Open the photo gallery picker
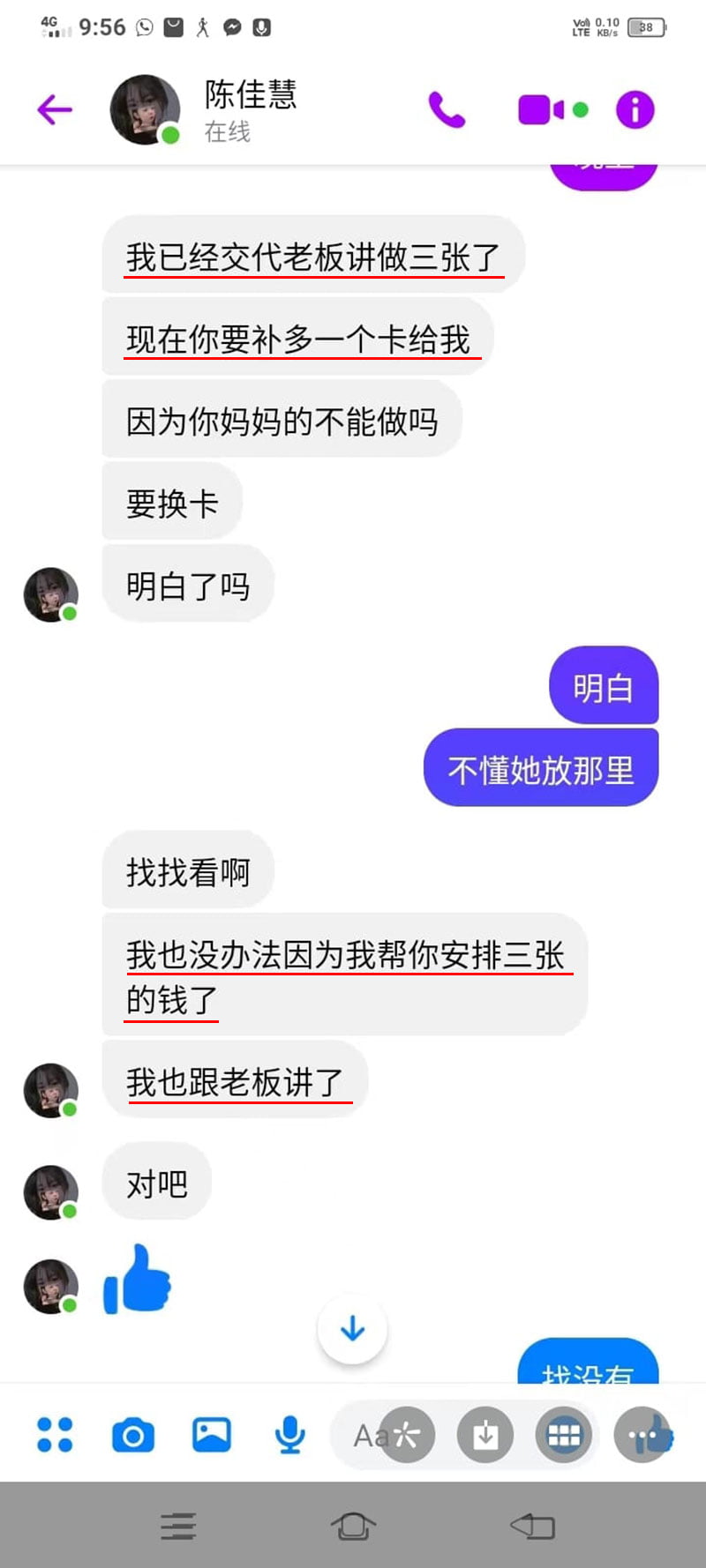The image size is (706, 1568). tap(212, 1435)
